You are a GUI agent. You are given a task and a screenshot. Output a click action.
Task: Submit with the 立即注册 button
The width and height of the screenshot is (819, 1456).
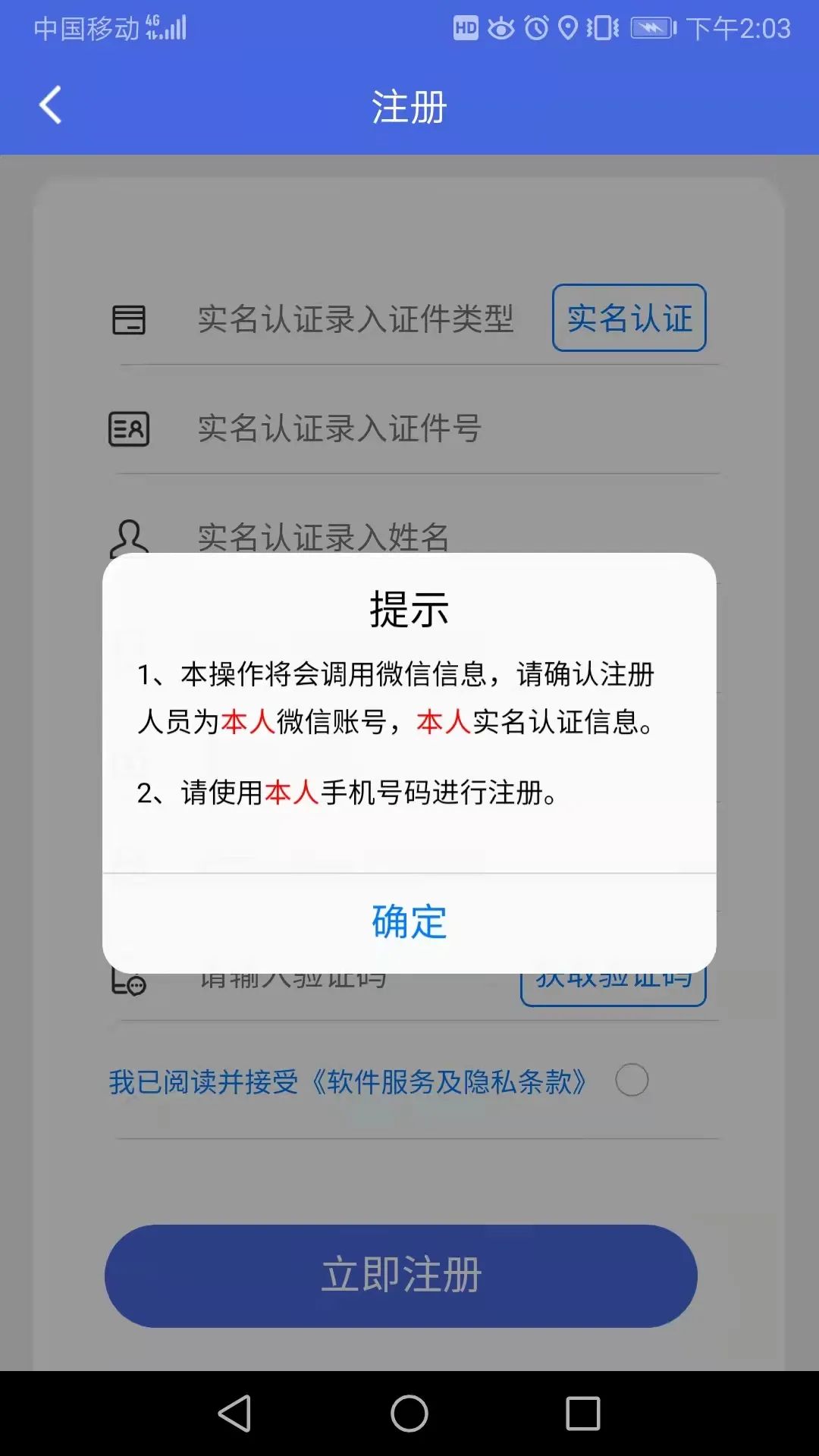point(400,1276)
